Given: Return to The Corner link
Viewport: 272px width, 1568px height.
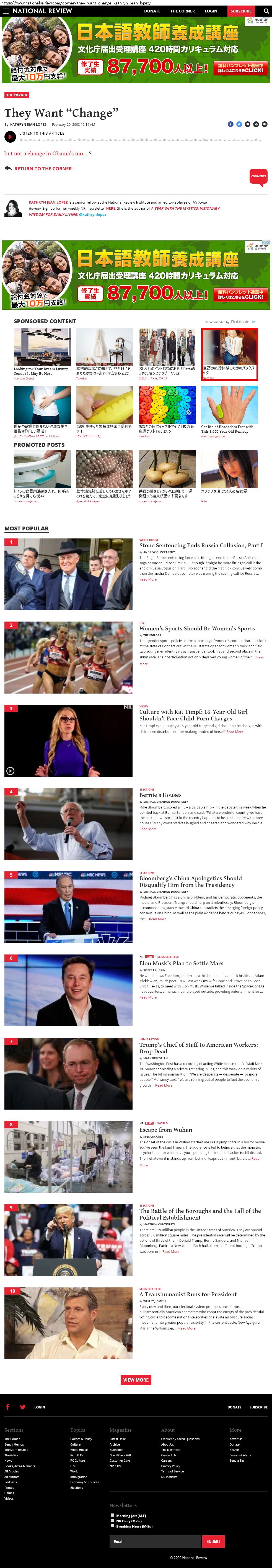Looking at the screenshot, I should 43,169.
